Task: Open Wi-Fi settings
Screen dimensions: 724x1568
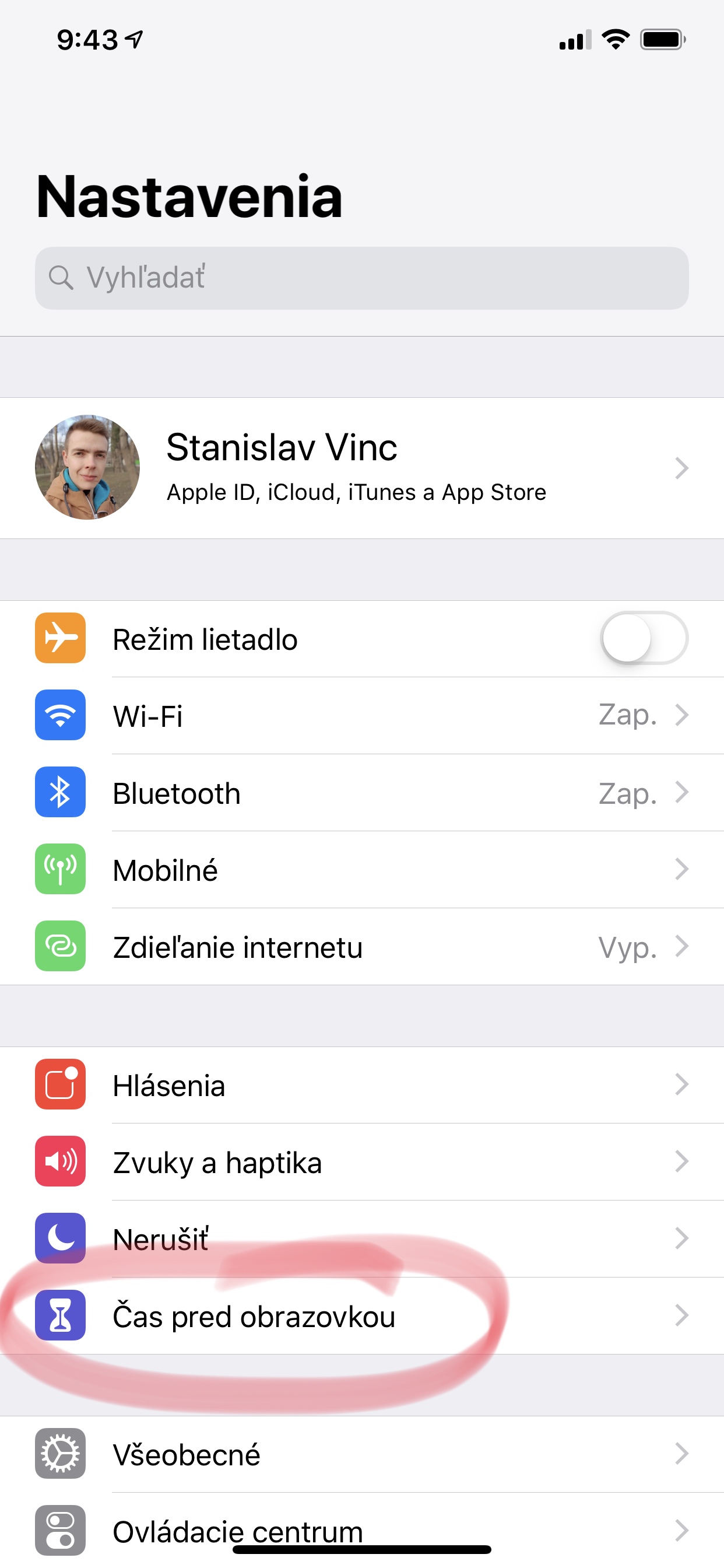Action: (362, 716)
